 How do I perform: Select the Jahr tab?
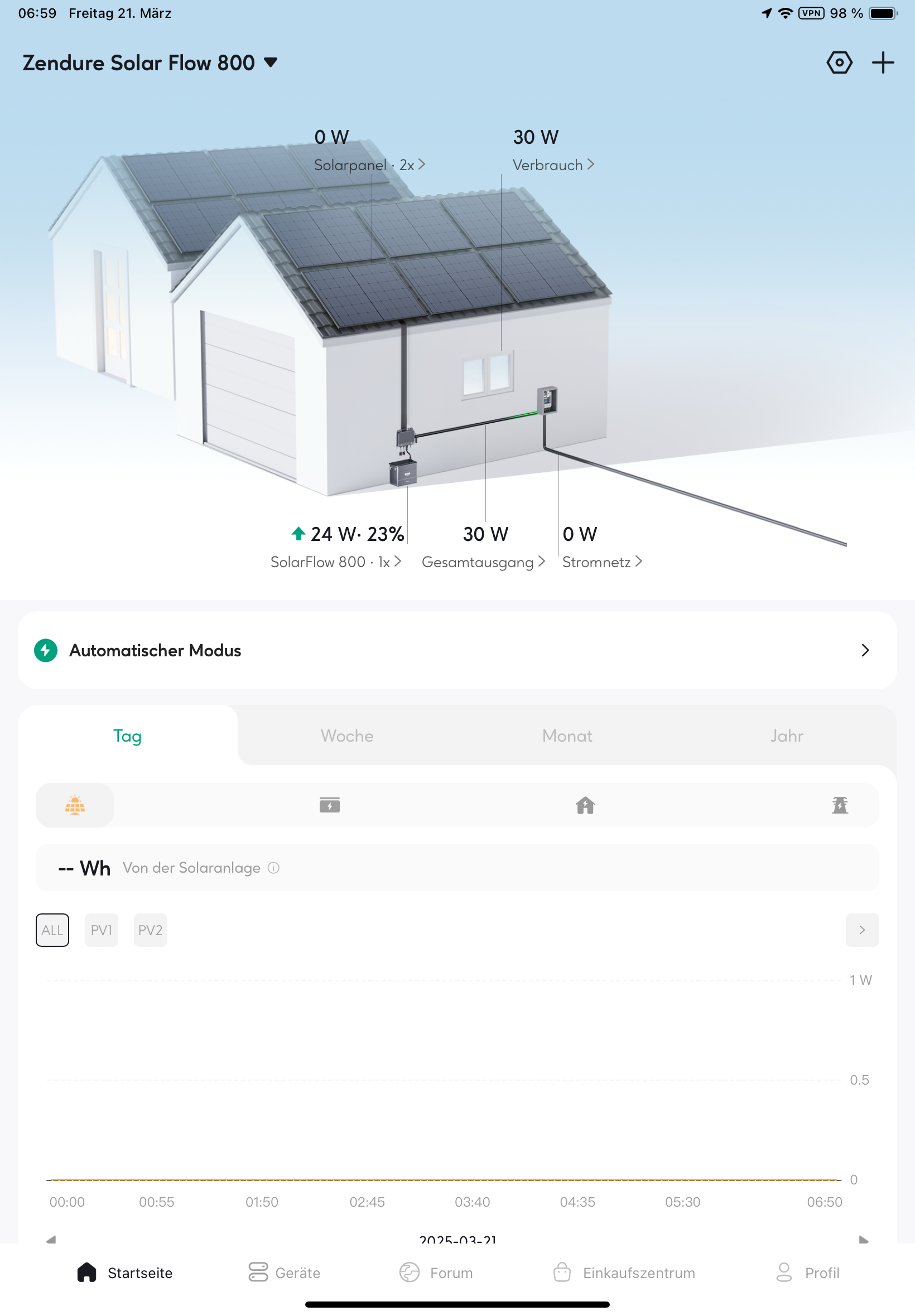pos(786,735)
